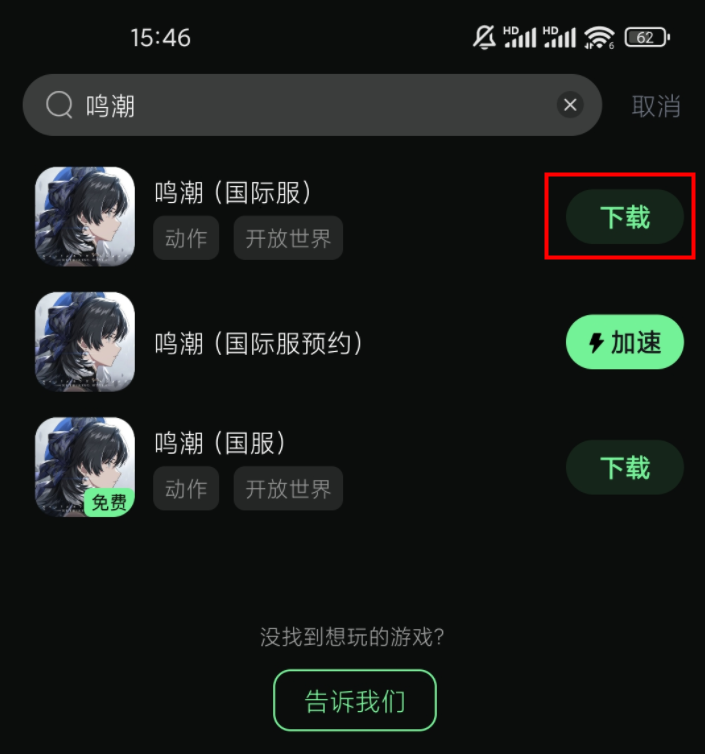705x754 pixels.
Task: Tap the 告诉我们 button
Action: pyautogui.click(x=355, y=700)
